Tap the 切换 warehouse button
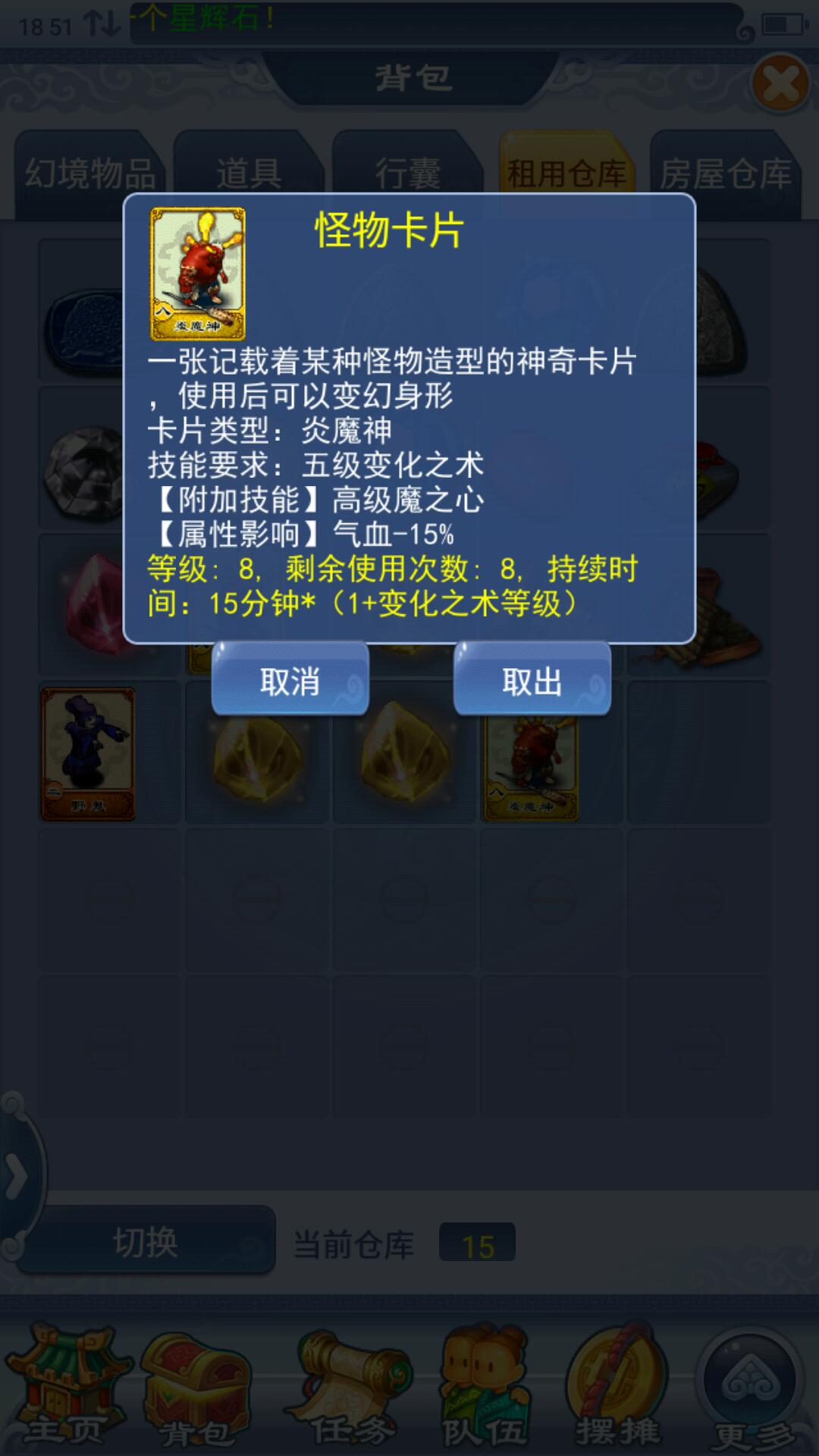819x1456 pixels. pyautogui.click(x=146, y=1242)
